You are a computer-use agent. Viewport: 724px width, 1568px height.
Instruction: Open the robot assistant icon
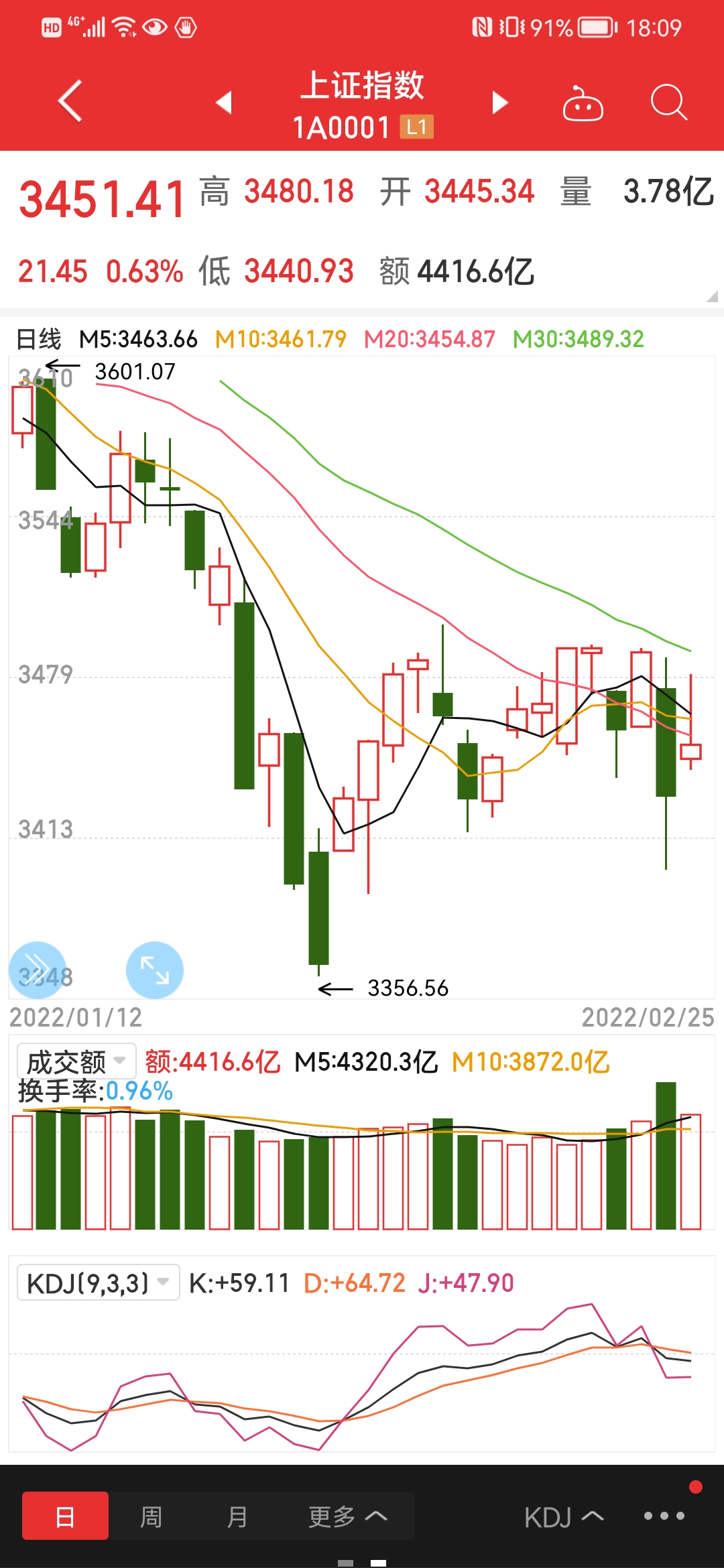pyautogui.click(x=583, y=103)
